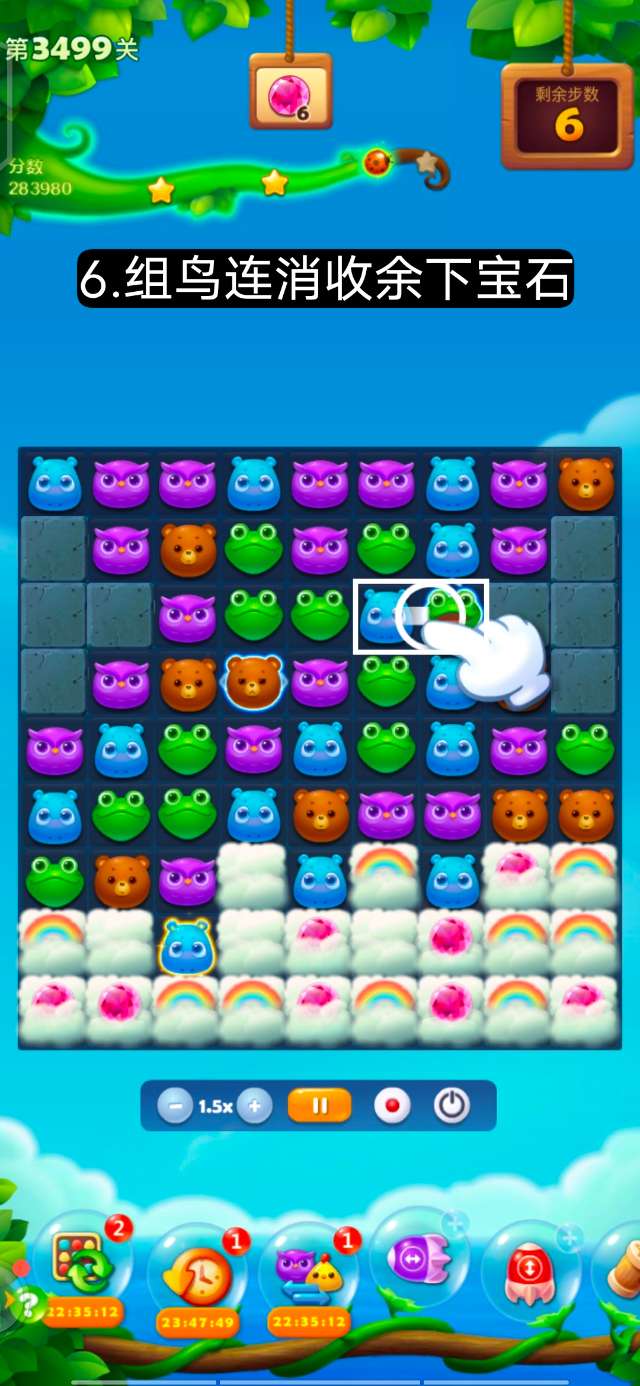Image resolution: width=640 pixels, height=1386 pixels.
Task: Decrease playback speed with the minus button
Action: click(176, 1106)
